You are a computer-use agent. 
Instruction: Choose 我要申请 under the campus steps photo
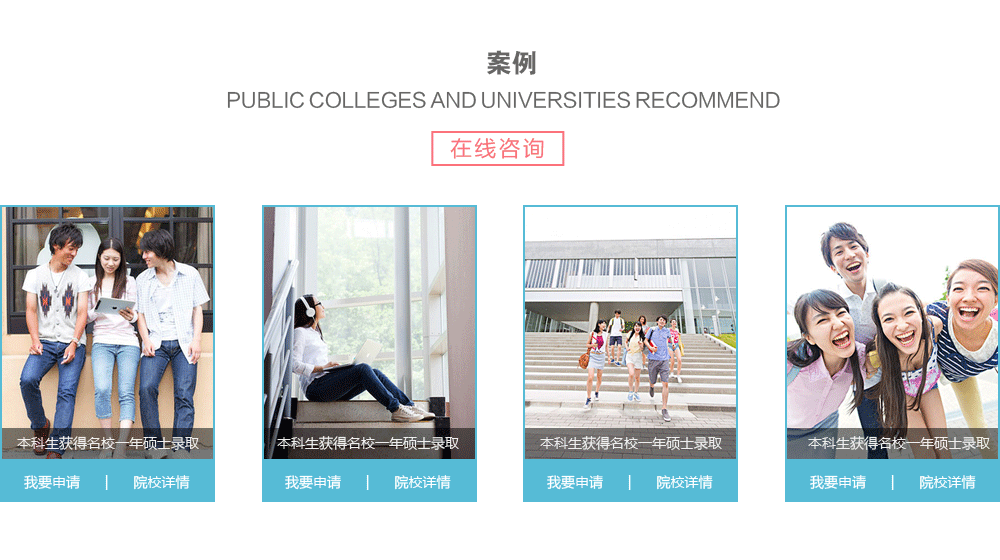[x=575, y=482]
